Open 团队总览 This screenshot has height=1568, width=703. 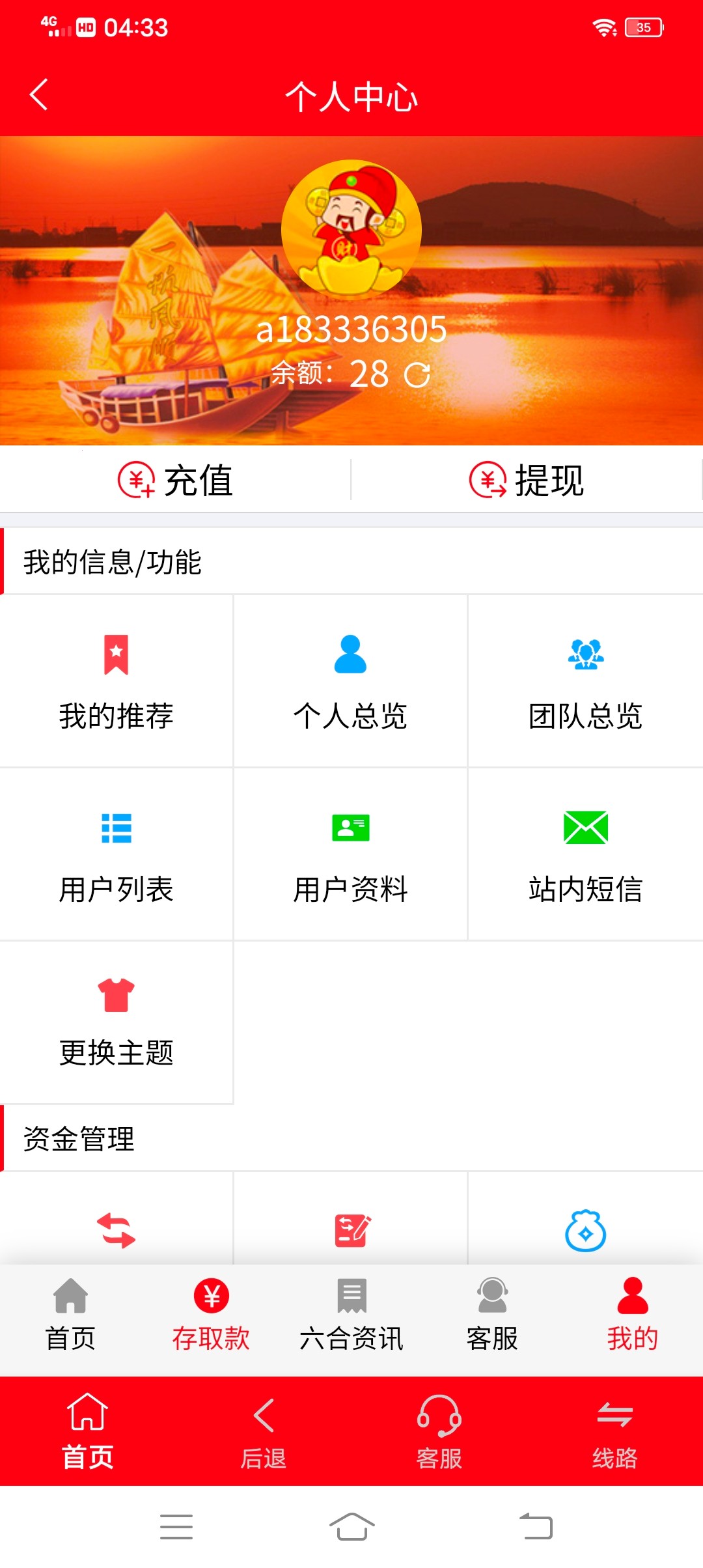coord(585,681)
